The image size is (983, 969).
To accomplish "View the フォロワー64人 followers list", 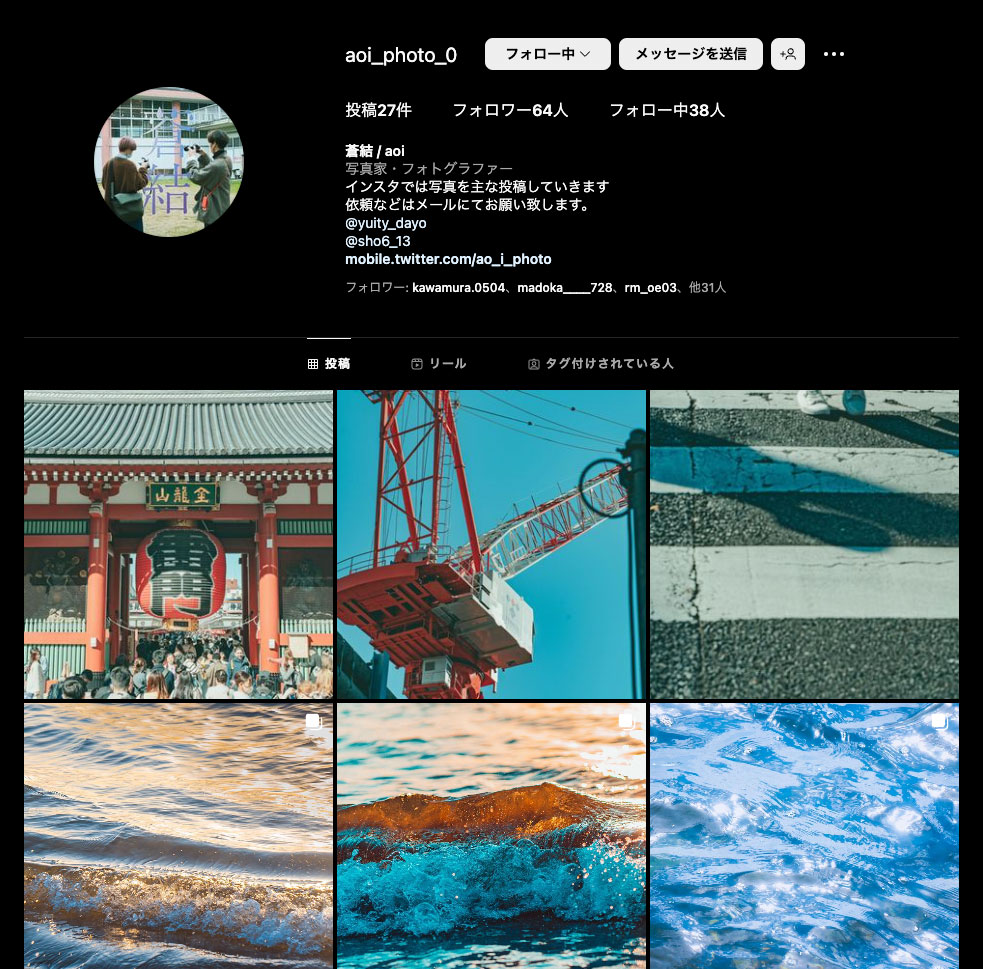I will point(510,110).
